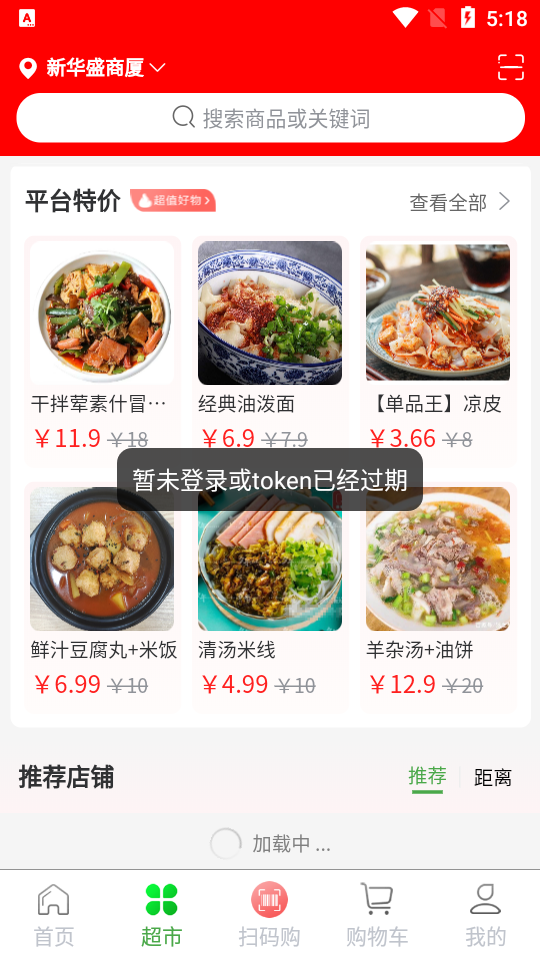540x960 pixels.
Task: Open 扫码购 scan-to-buy
Action: (269, 916)
